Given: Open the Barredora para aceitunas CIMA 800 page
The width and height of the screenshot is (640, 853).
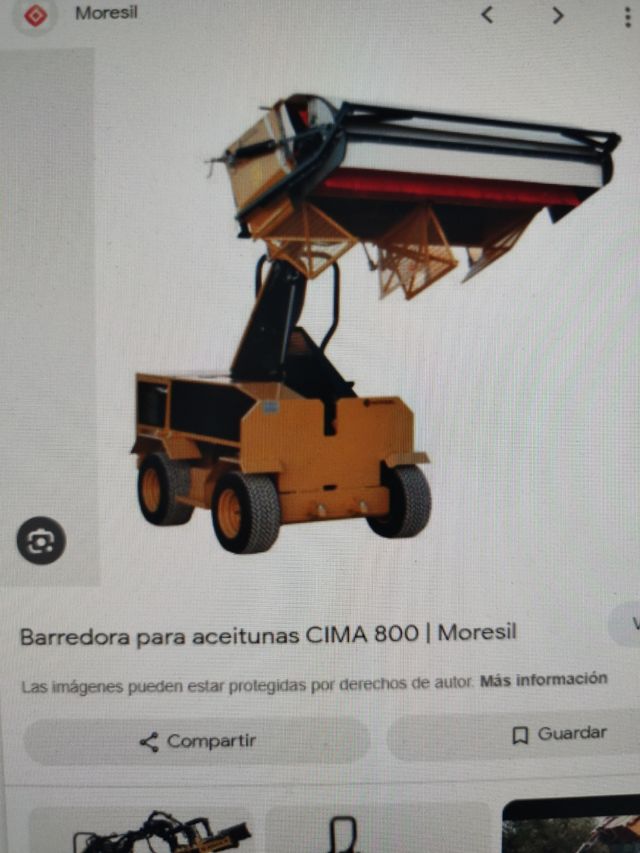Looking at the screenshot, I should pos(268,634).
